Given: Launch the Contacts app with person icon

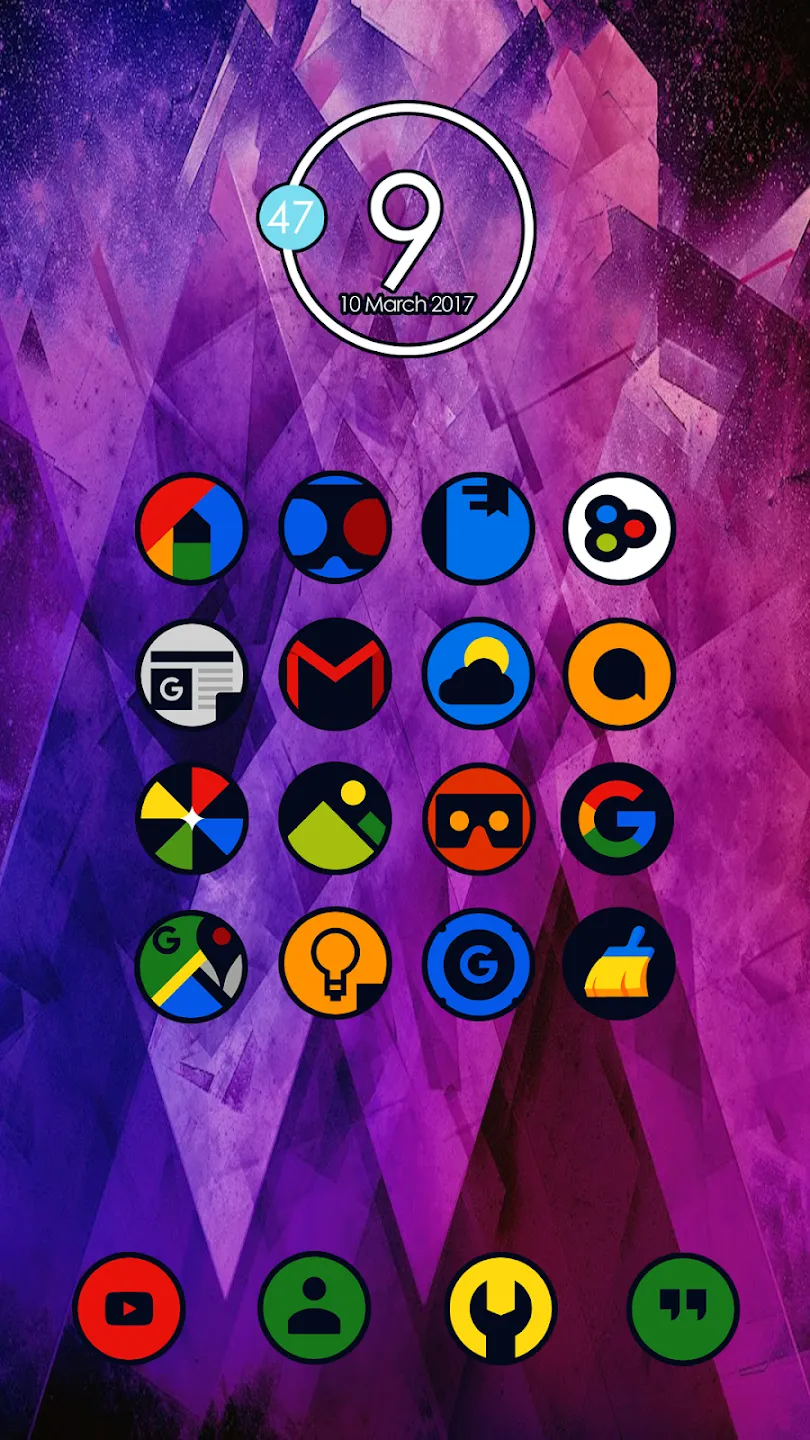Looking at the screenshot, I should click(314, 1308).
